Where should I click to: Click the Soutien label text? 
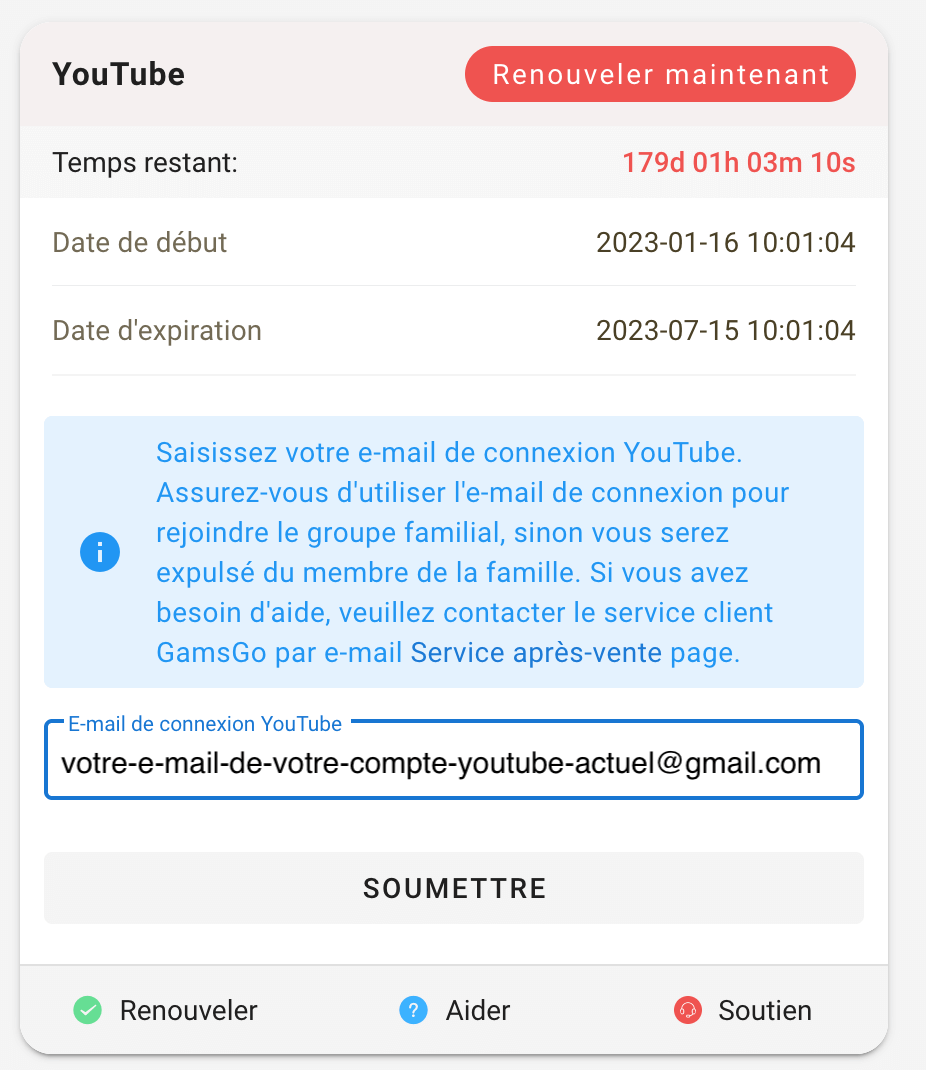(x=764, y=1011)
